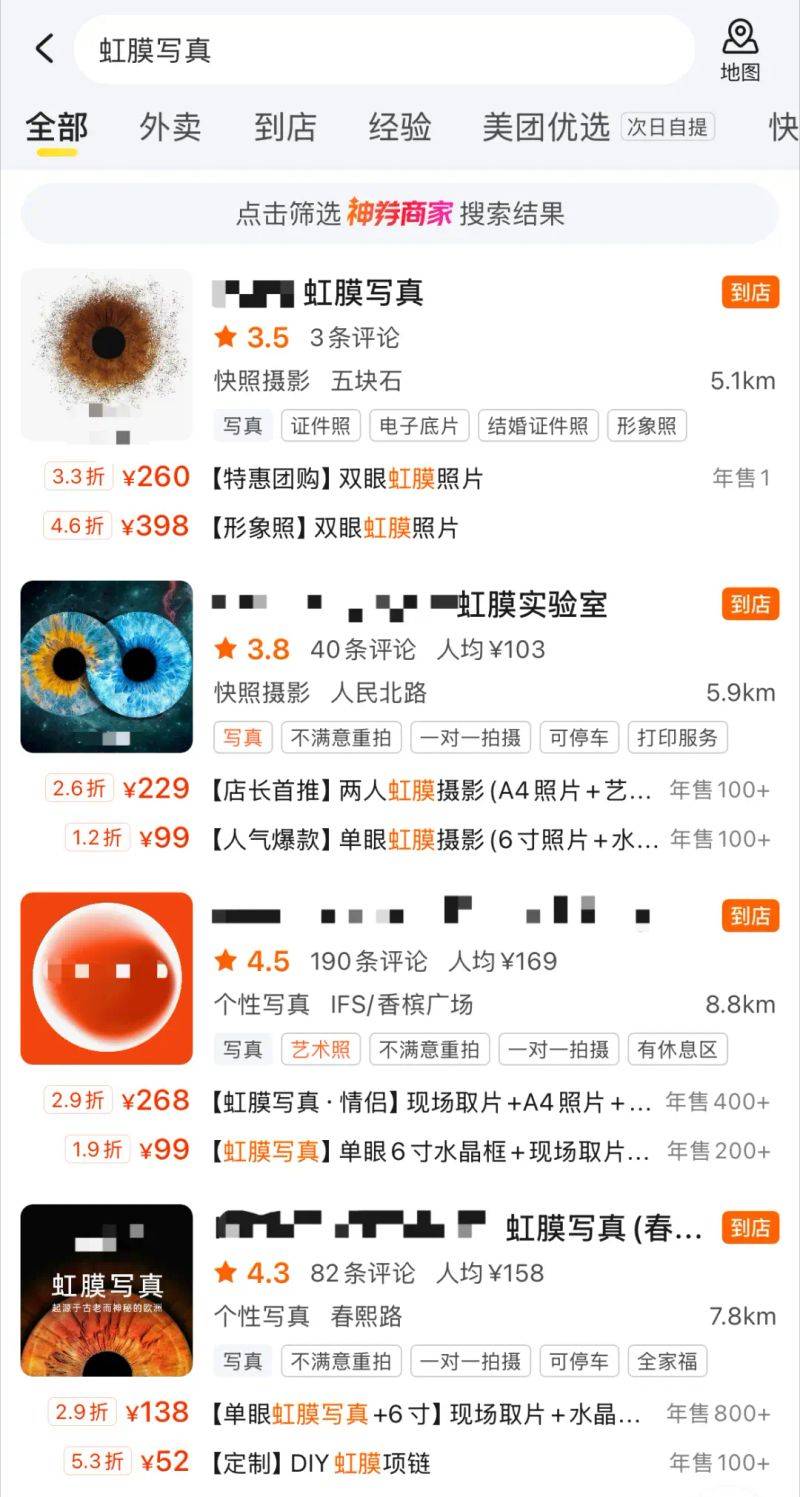
Task: Click the 神券商家 filter banner
Action: (400, 213)
